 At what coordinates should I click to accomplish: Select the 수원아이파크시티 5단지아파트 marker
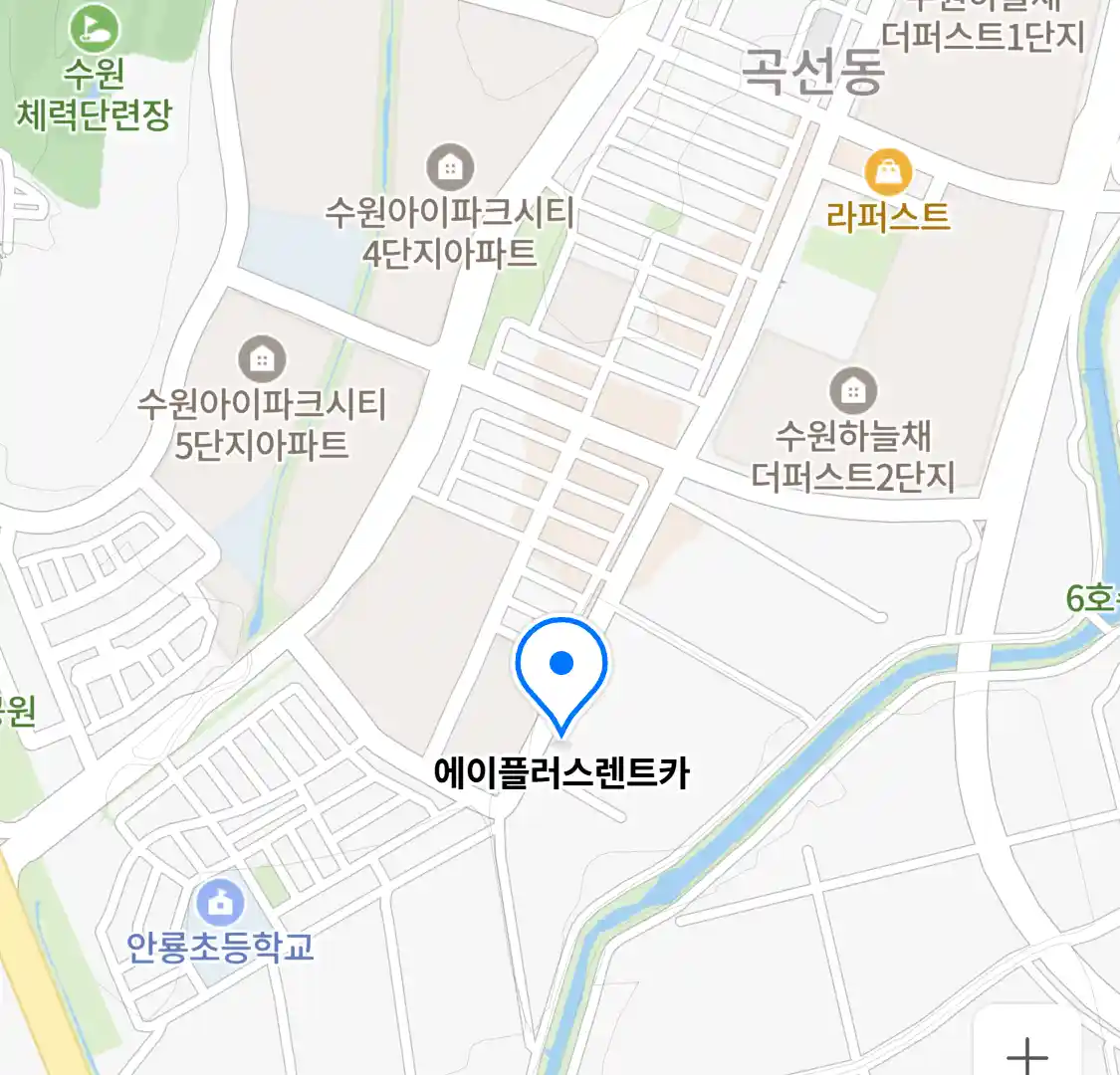[x=262, y=358]
